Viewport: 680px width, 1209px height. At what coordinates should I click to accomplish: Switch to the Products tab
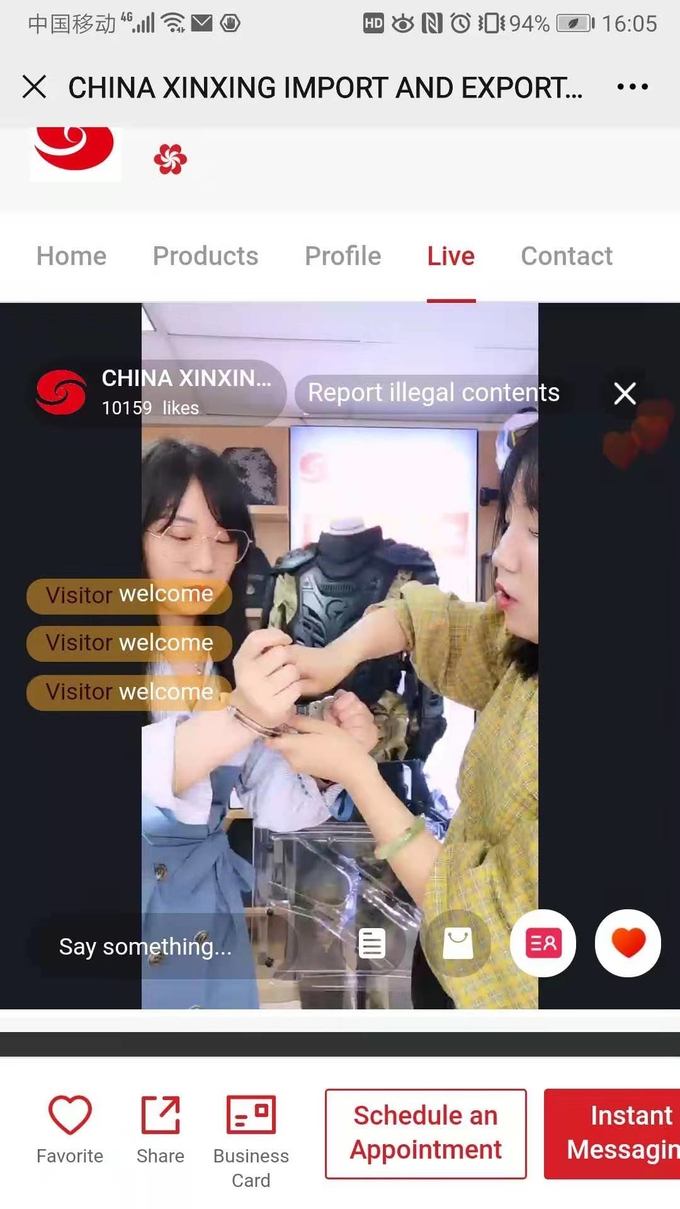(205, 256)
